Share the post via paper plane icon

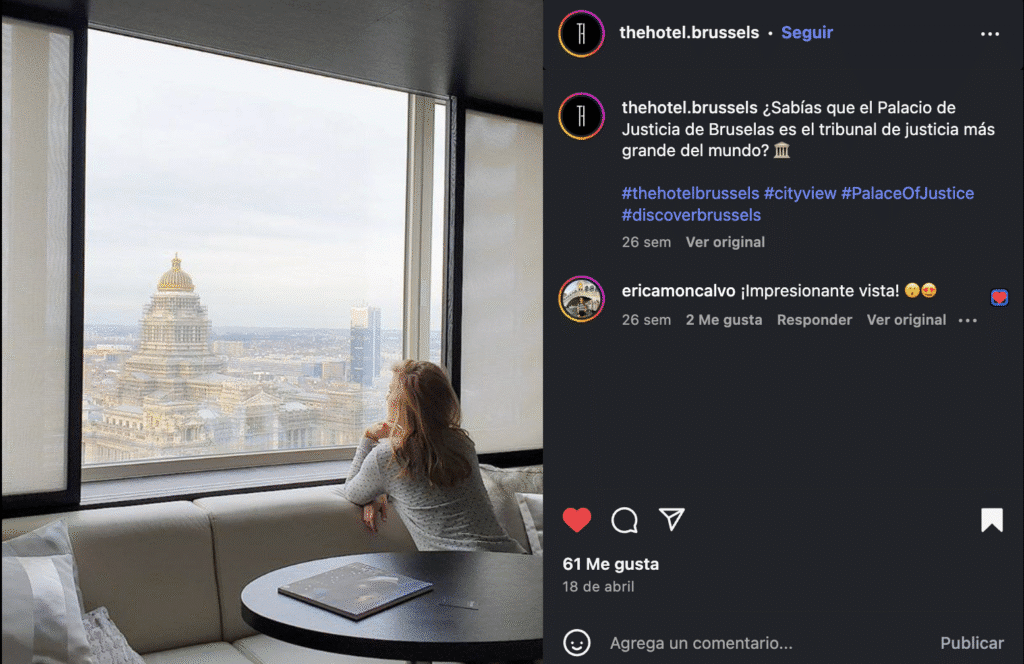[671, 519]
